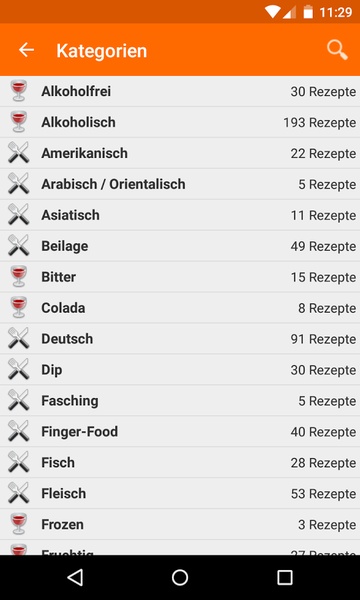This screenshot has height=600, width=360.
Task: Open the Fleisch category
Action: click(x=180, y=494)
